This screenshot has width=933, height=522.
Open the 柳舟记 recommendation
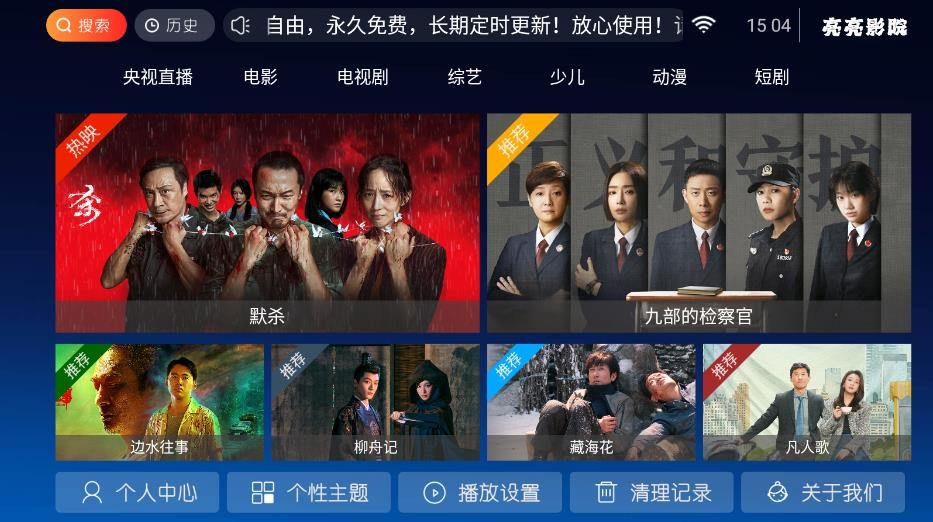[x=375, y=402]
